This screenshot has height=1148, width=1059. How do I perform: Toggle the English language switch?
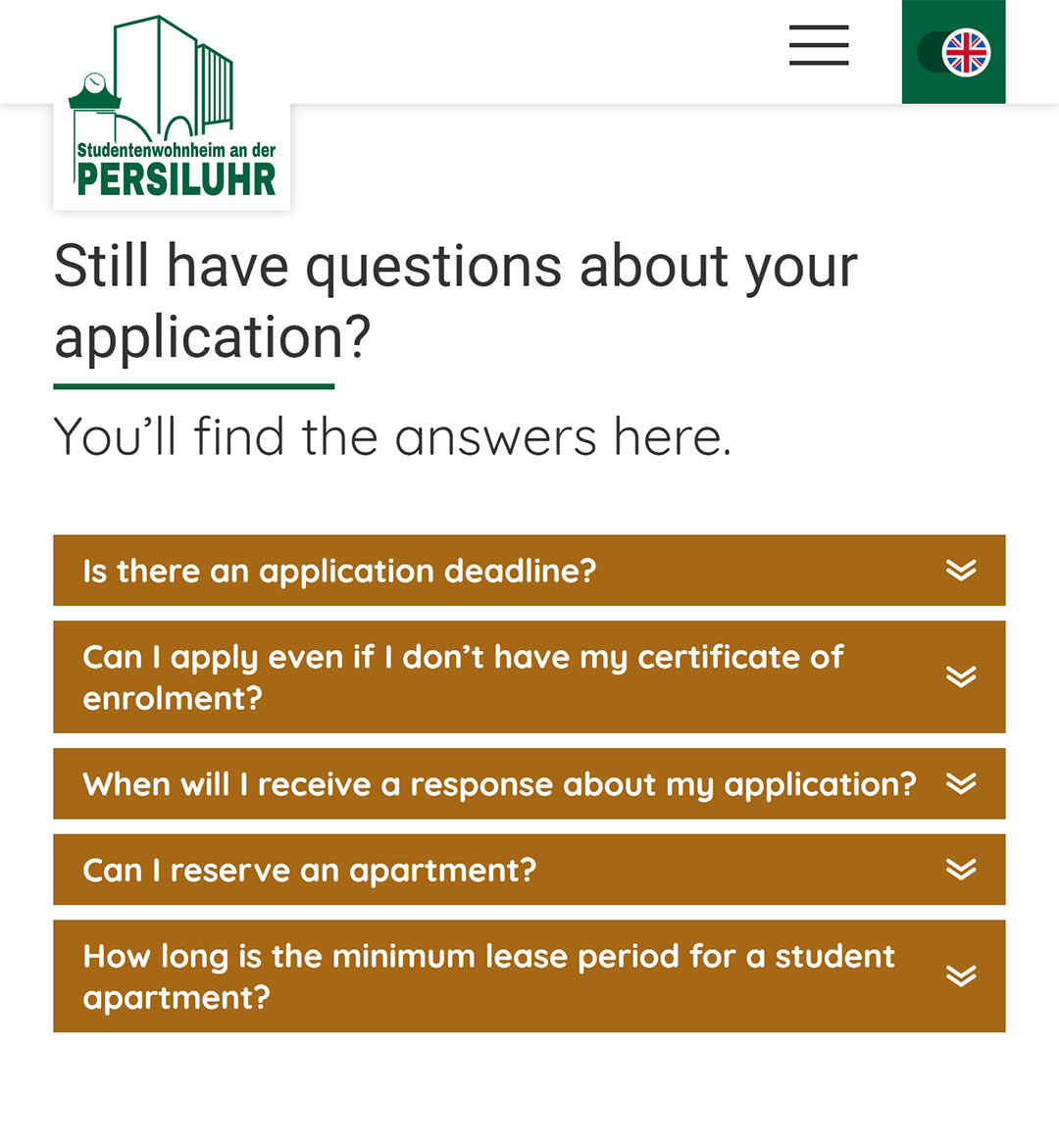(954, 52)
